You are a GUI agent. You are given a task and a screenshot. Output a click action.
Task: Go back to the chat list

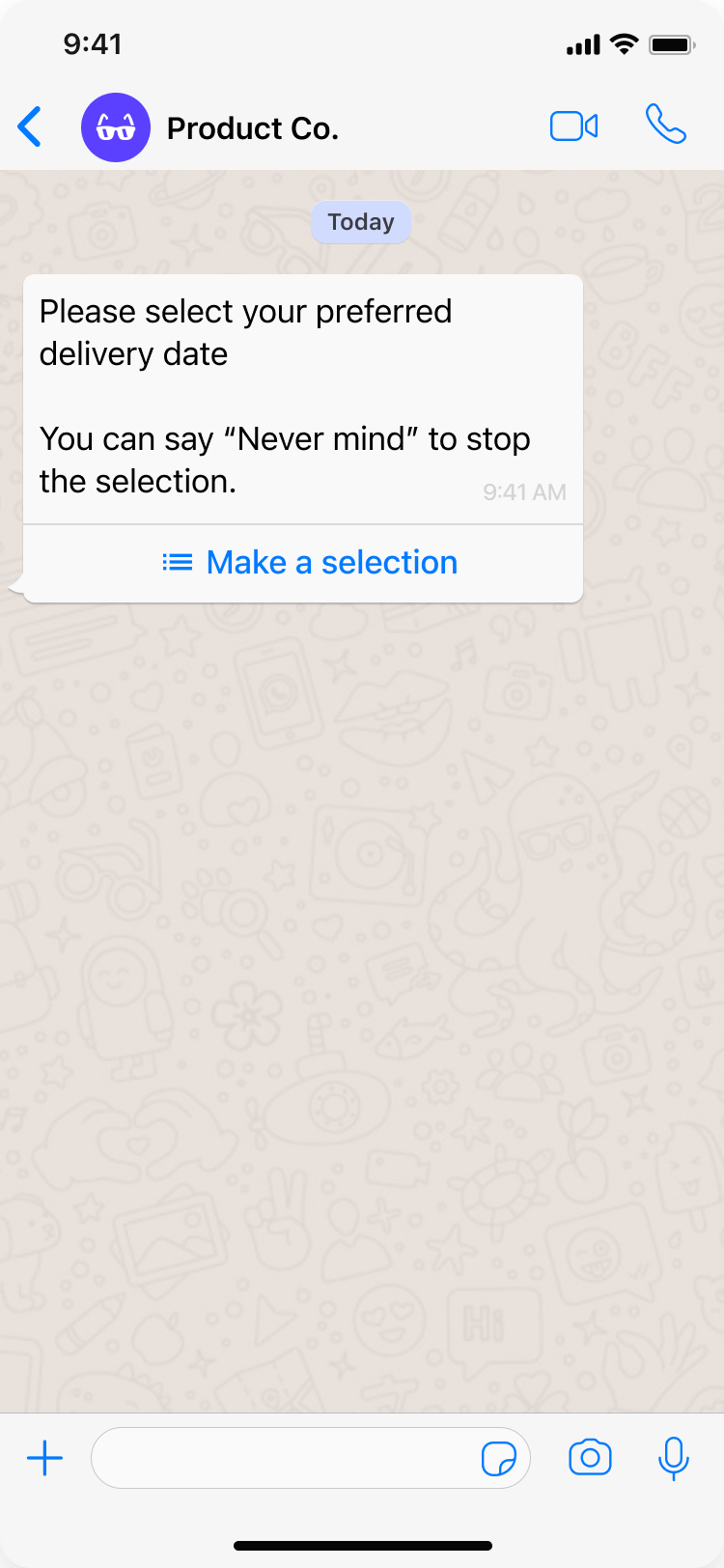31,127
